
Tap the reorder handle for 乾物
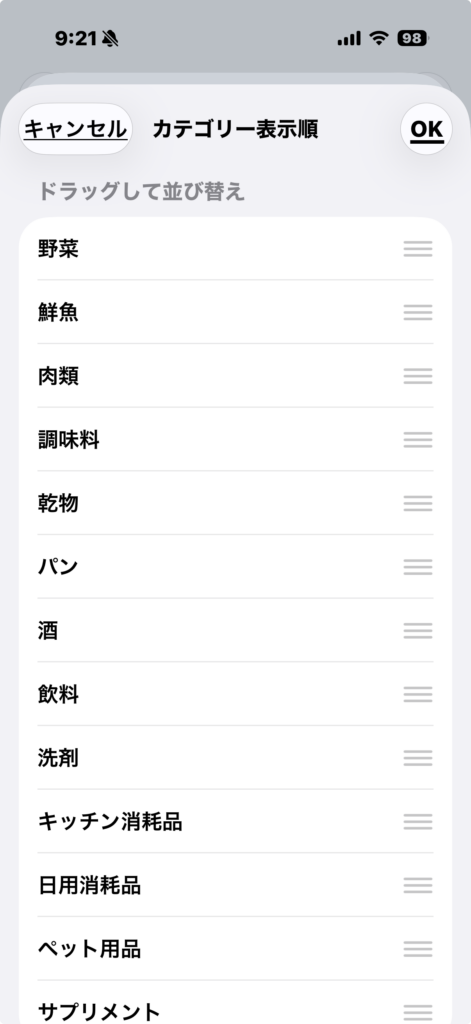(418, 504)
